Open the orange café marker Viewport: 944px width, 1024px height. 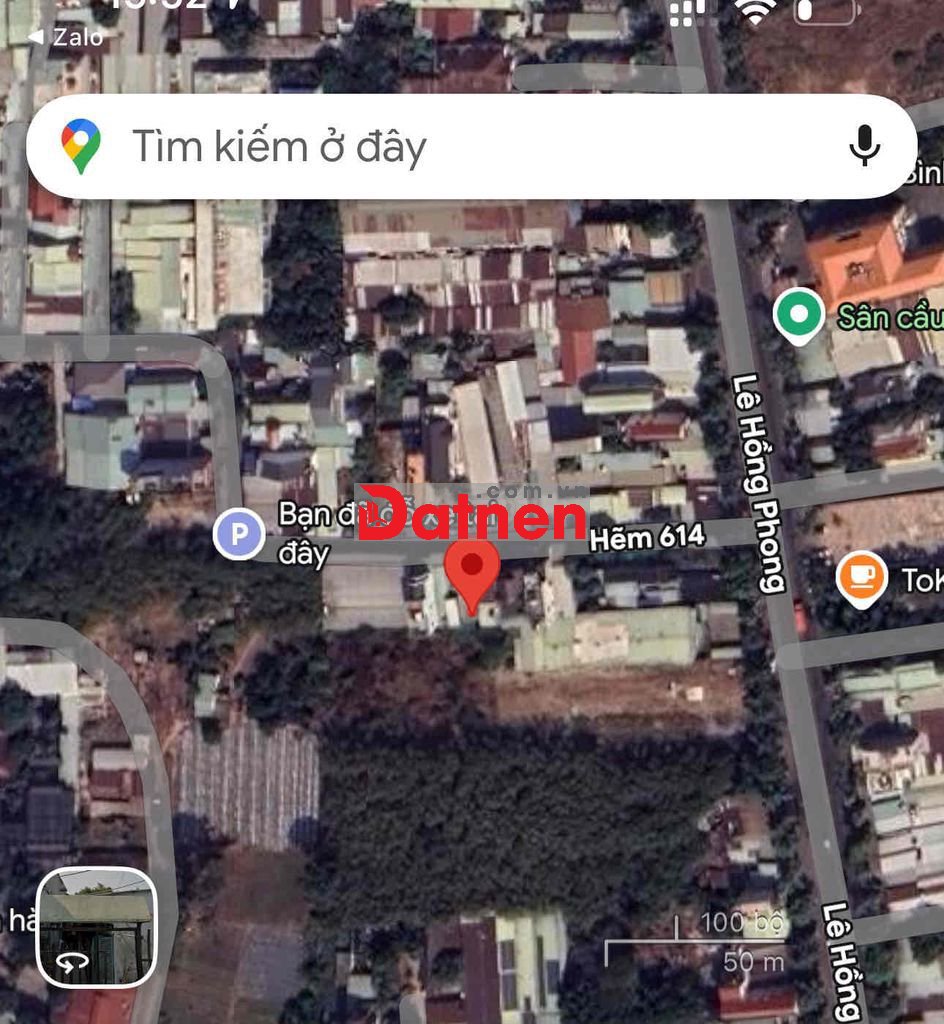point(861,577)
